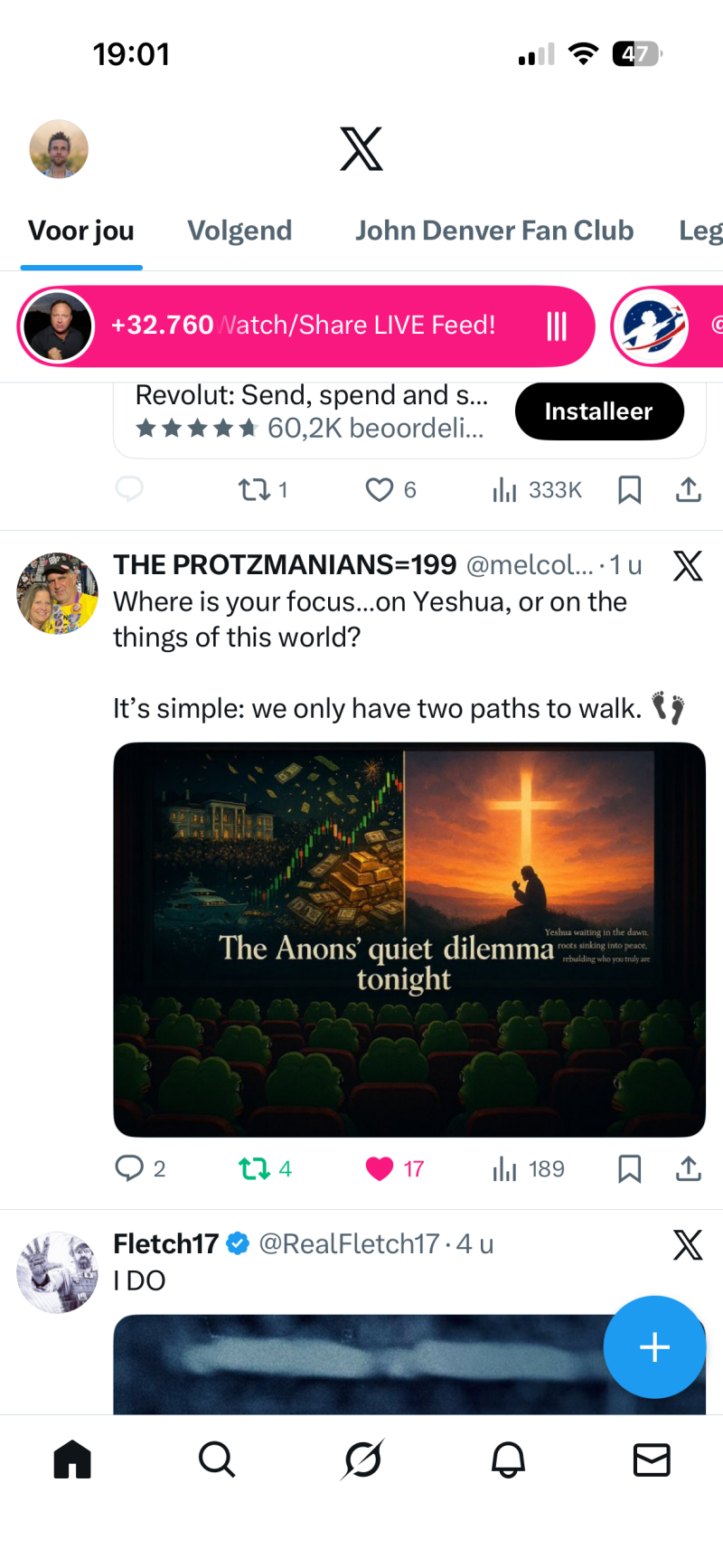
Task: Bookmark the PROTZMANIANS post
Action: point(629,1168)
